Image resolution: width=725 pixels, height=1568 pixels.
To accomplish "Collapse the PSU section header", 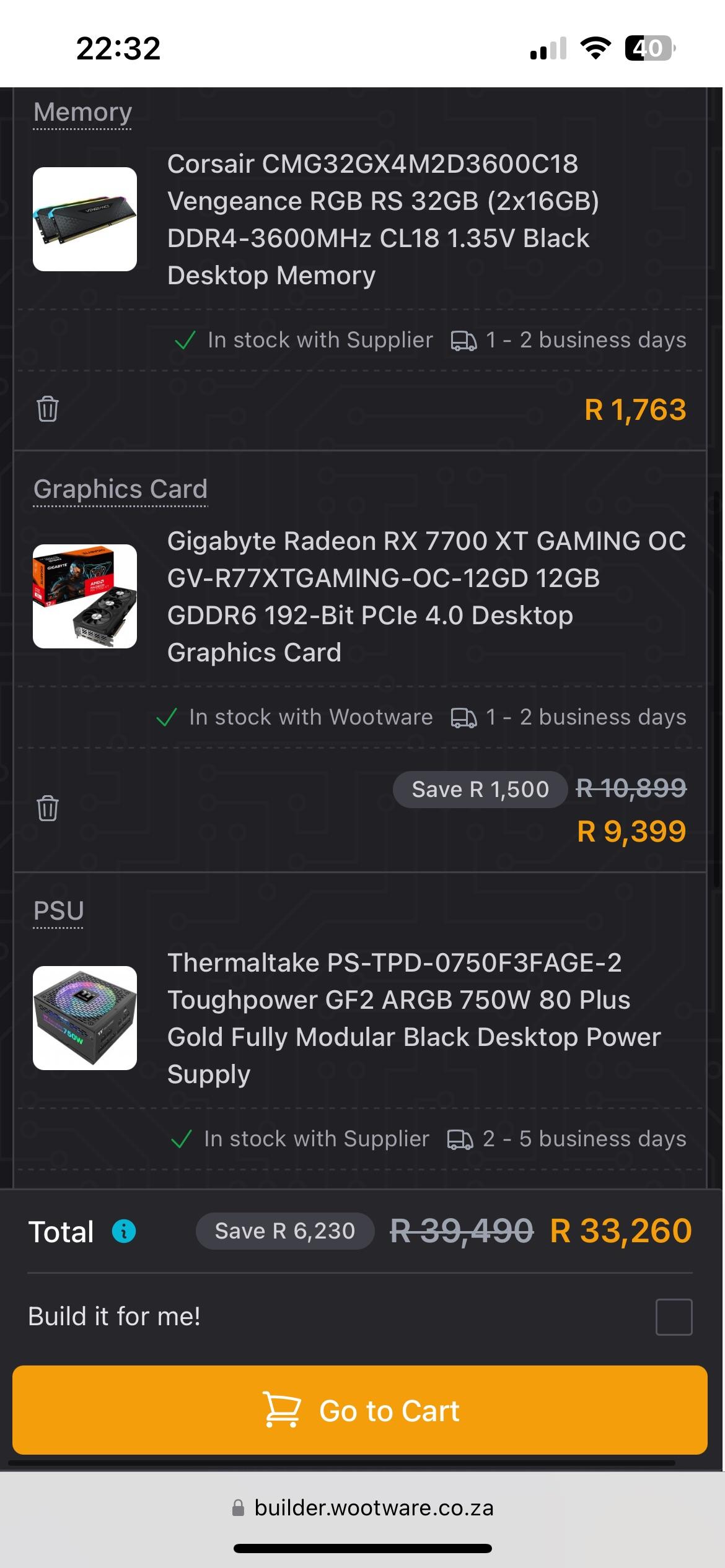I will point(59,910).
